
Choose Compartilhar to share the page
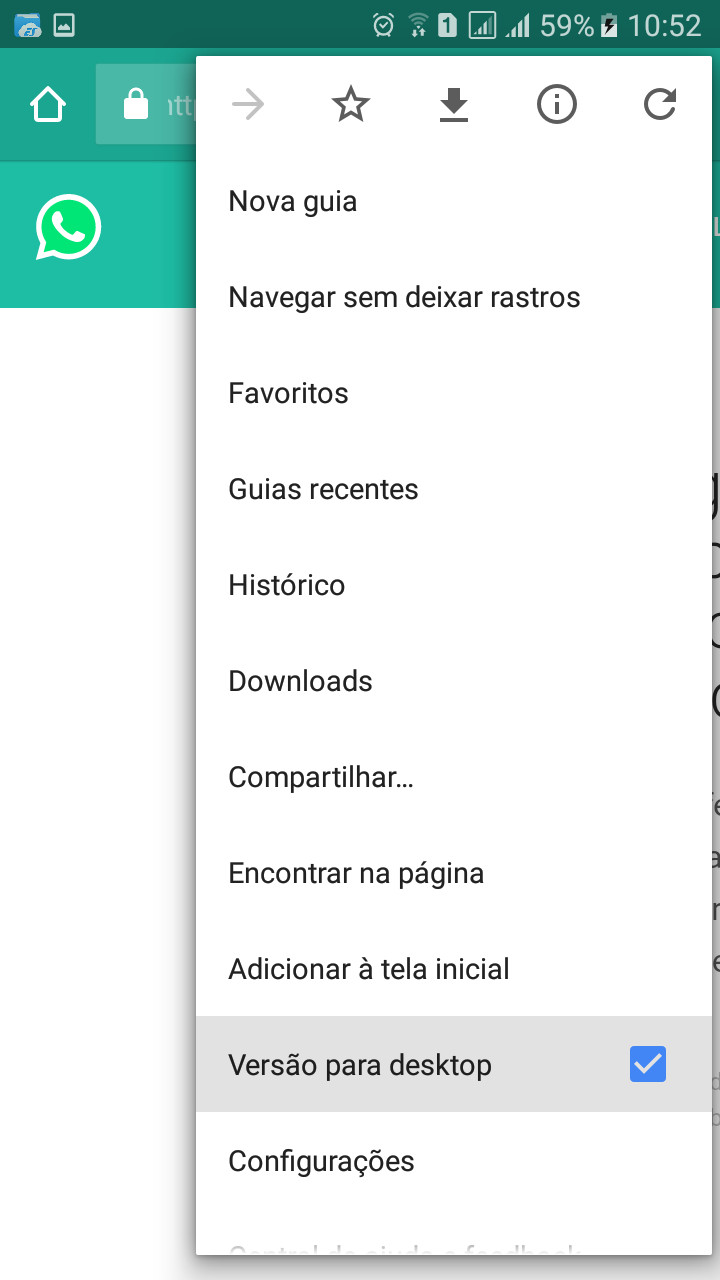point(321,777)
